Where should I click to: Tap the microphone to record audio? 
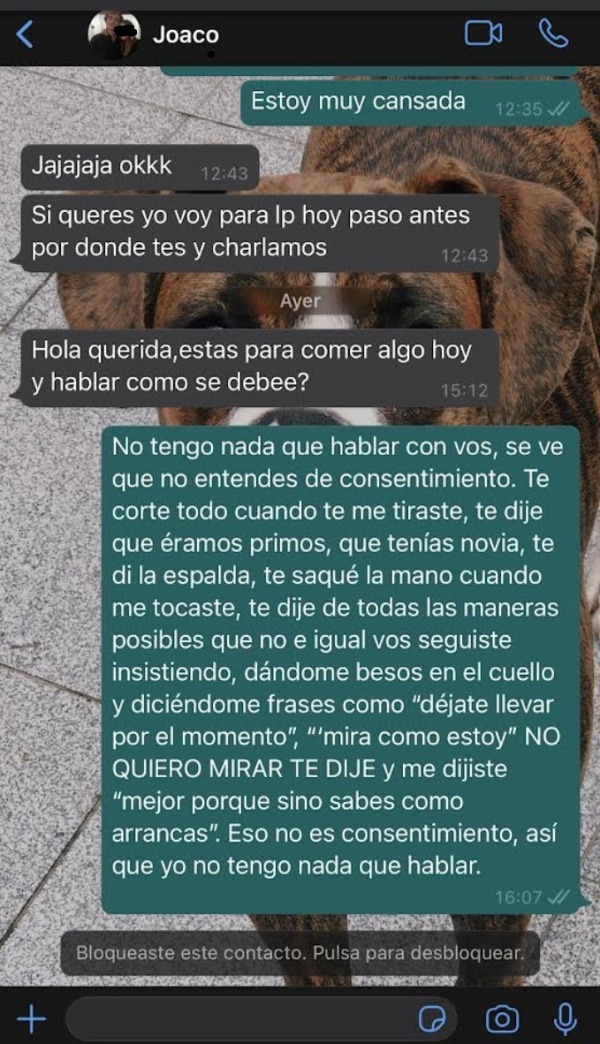click(565, 1019)
